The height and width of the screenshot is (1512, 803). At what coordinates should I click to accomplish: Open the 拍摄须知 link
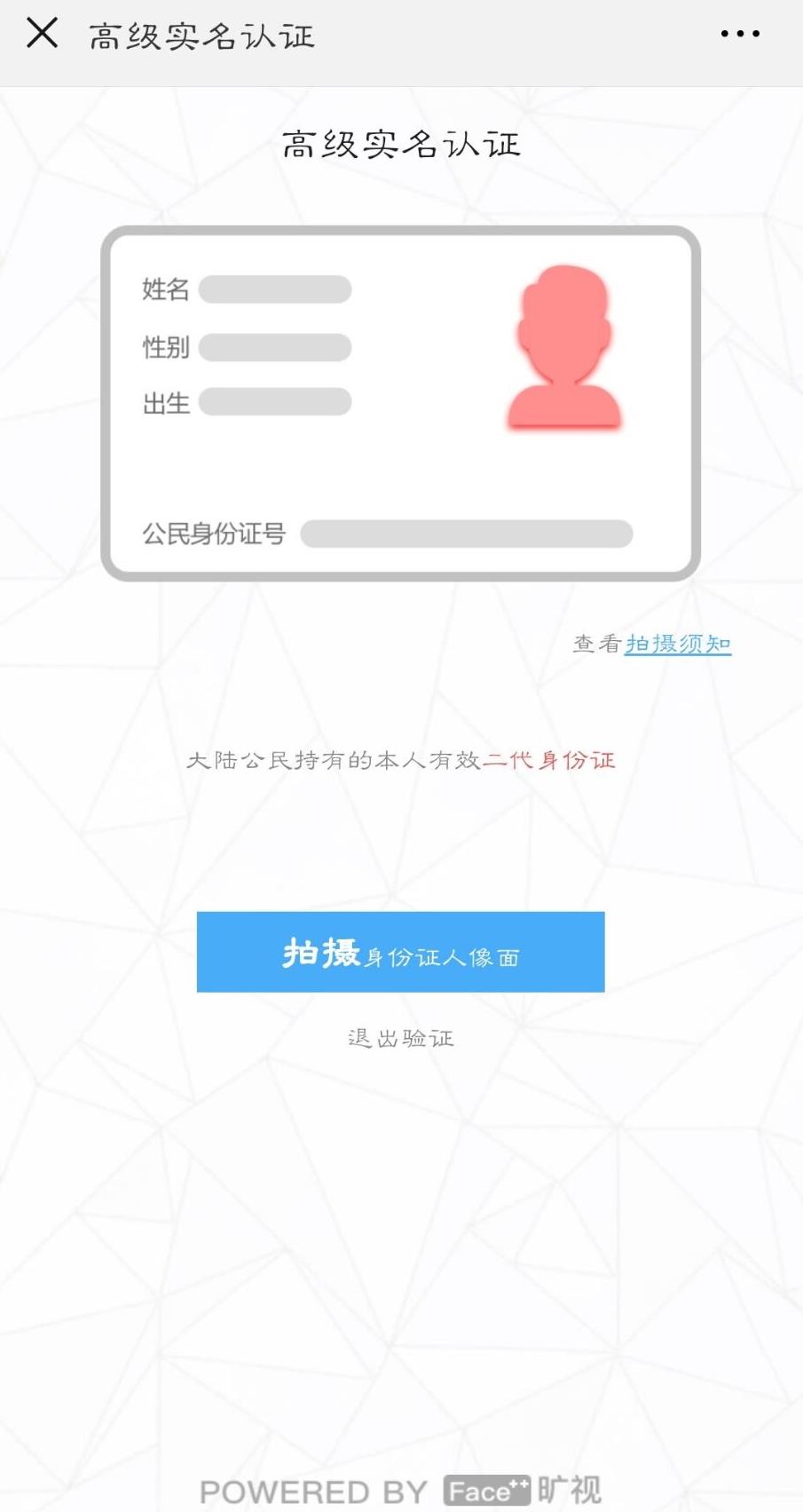coord(678,644)
